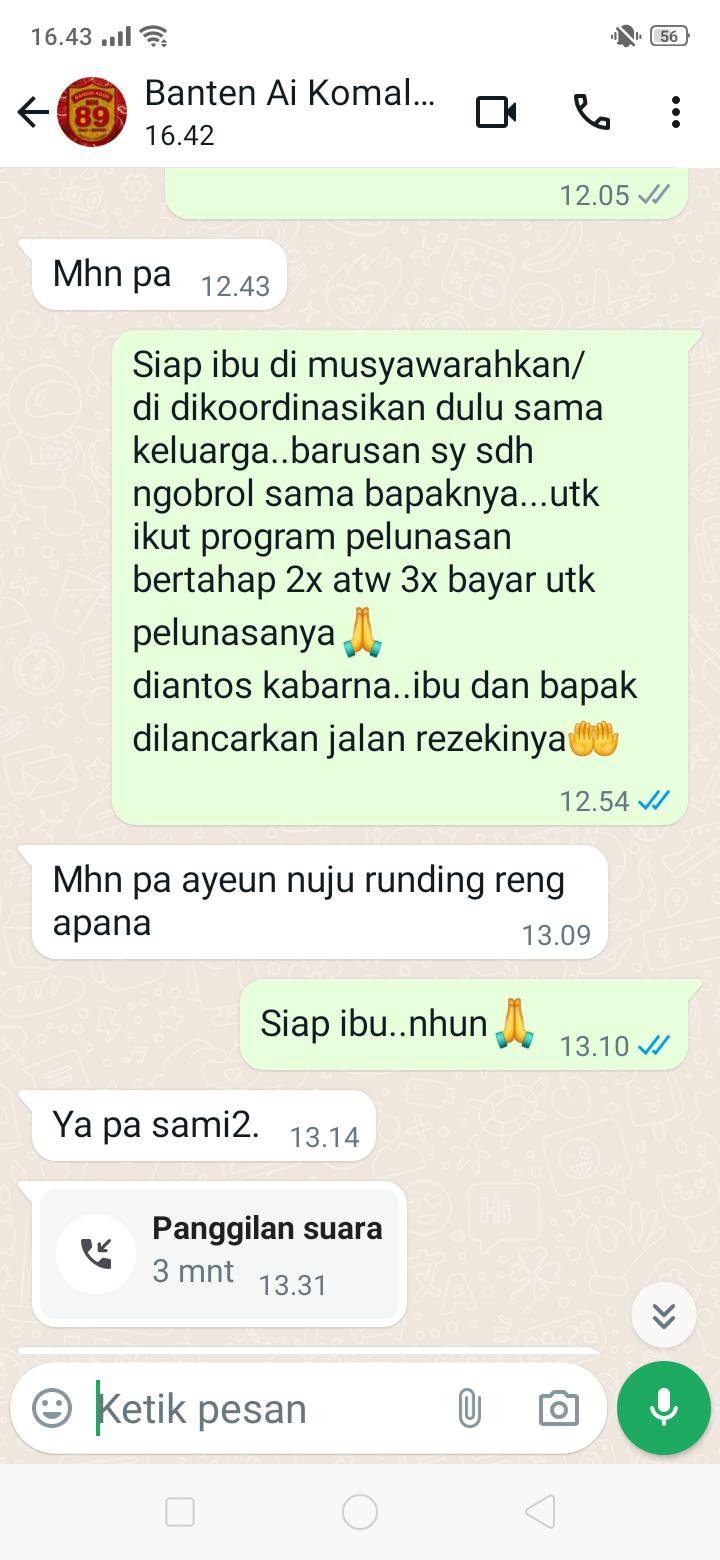
Task: Open the overflow menu
Action: (x=676, y=113)
